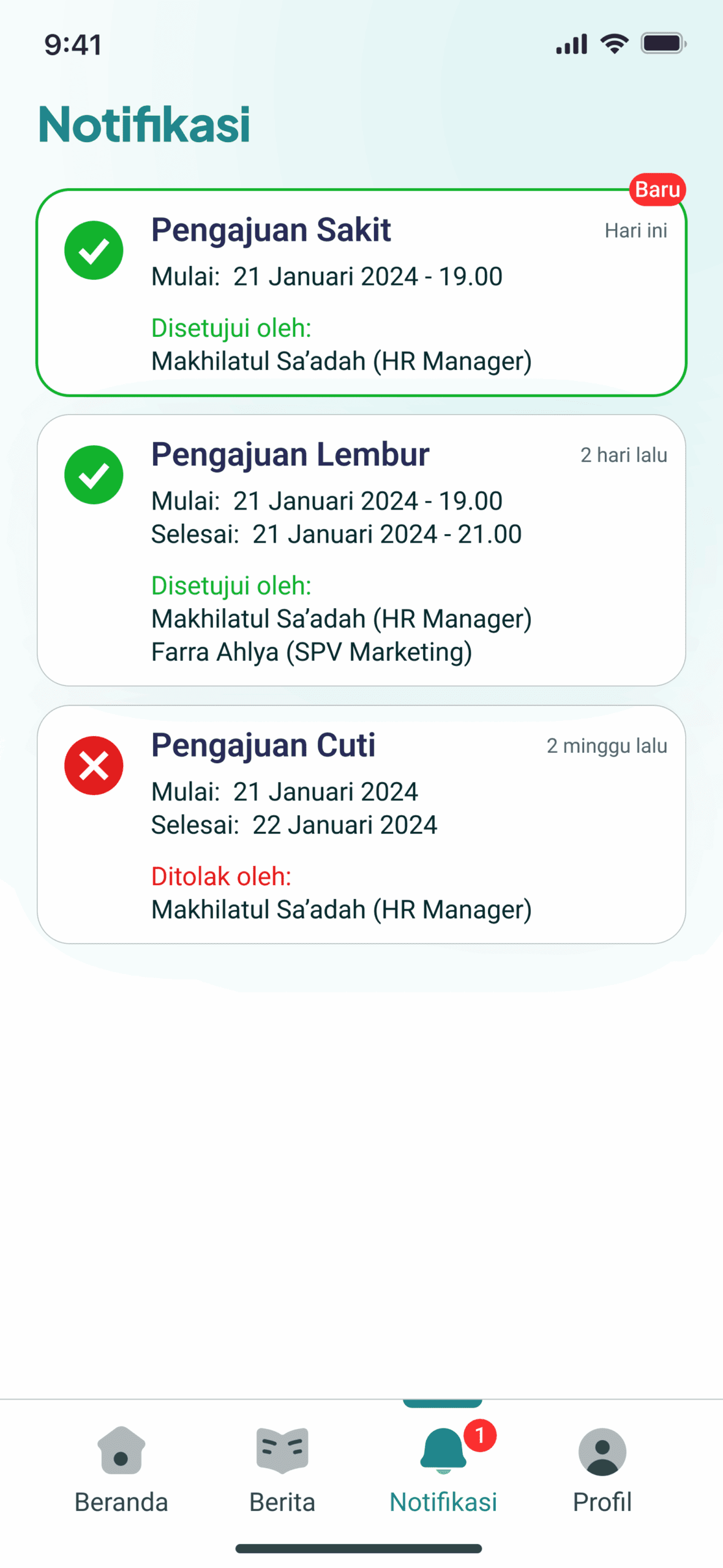
Task: Open the Pengajuan Lembur notification
Action: [x=361, y=549]
